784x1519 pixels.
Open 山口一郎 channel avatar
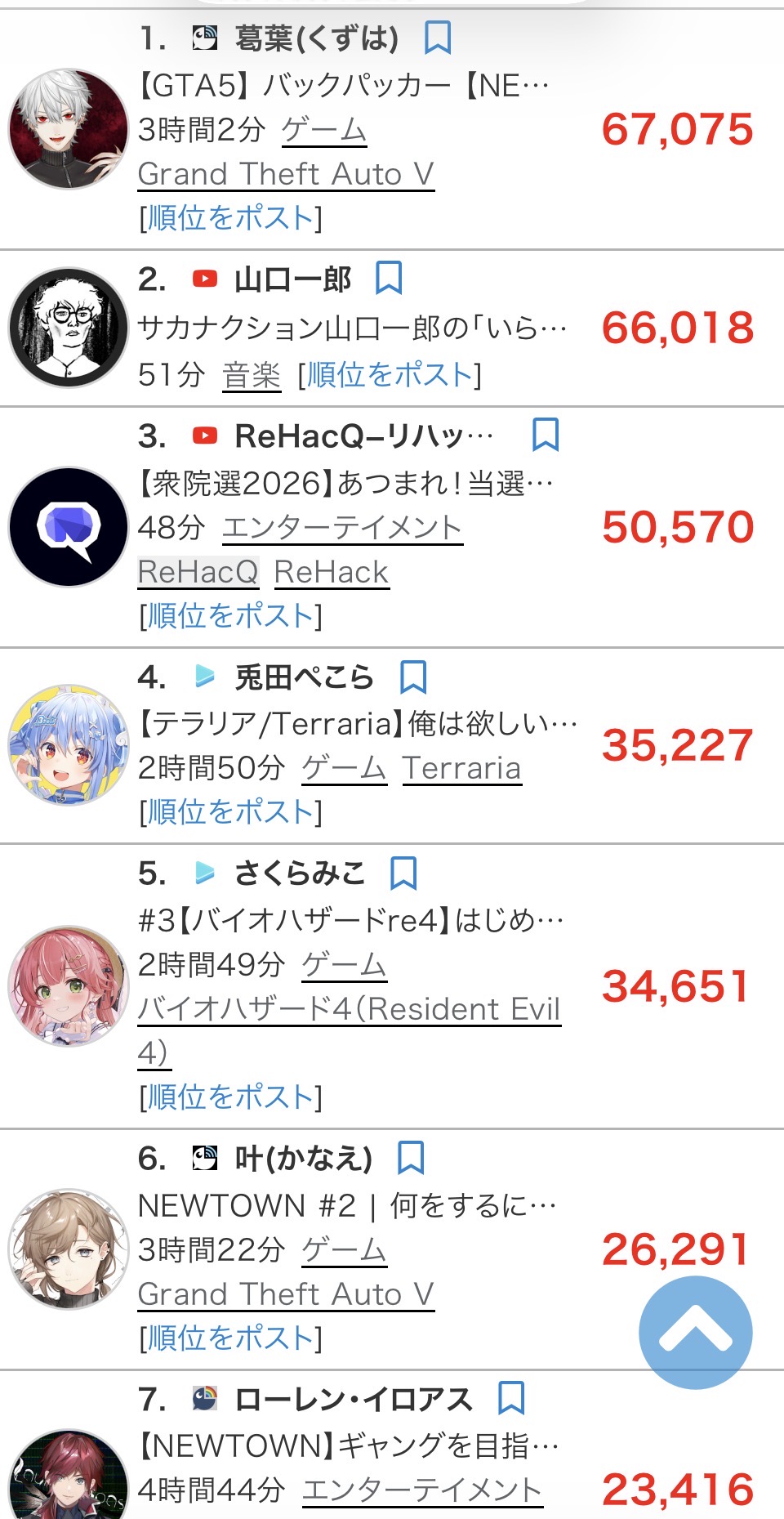69,327
